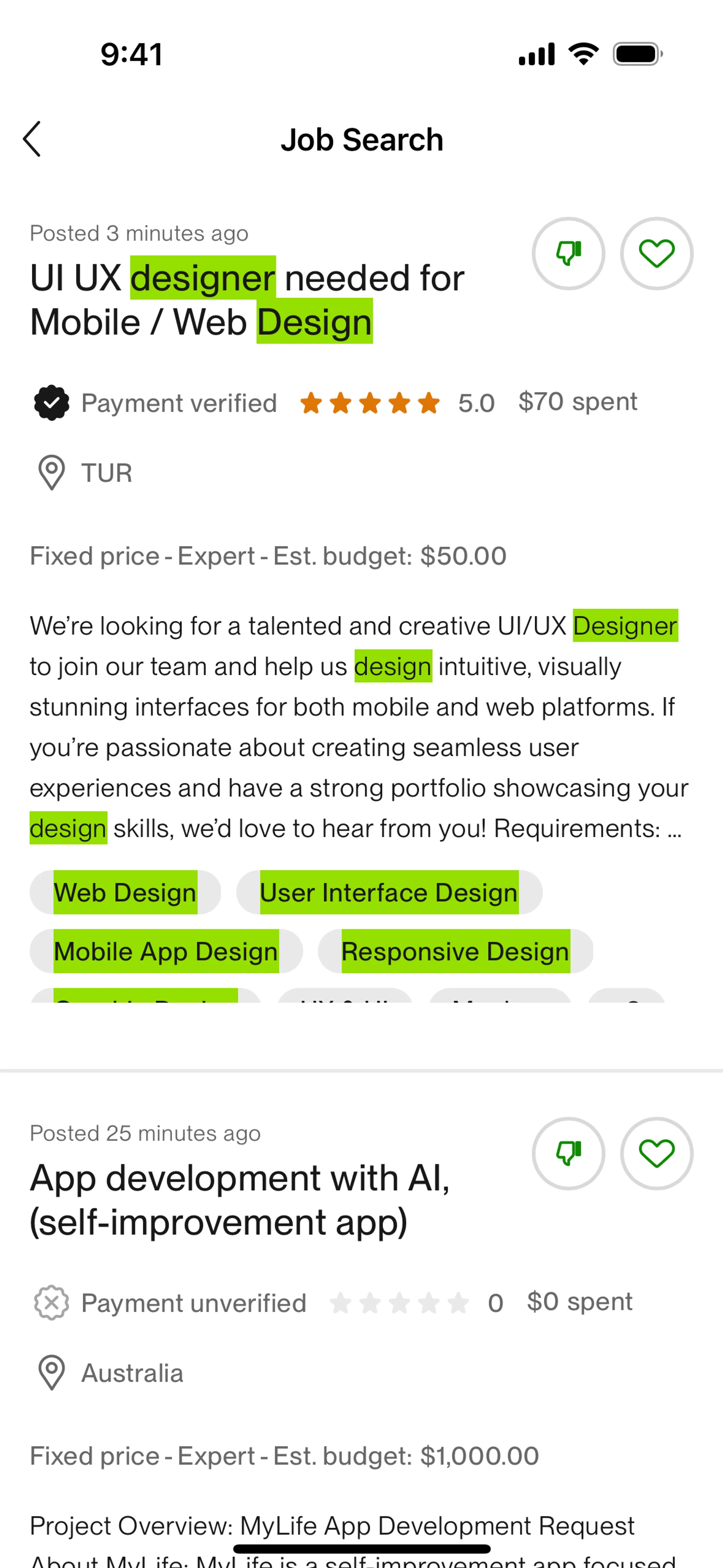The image size is (723, 1568).
Task: Tap the Mobile App Design chip
Action: coord(166,951)
